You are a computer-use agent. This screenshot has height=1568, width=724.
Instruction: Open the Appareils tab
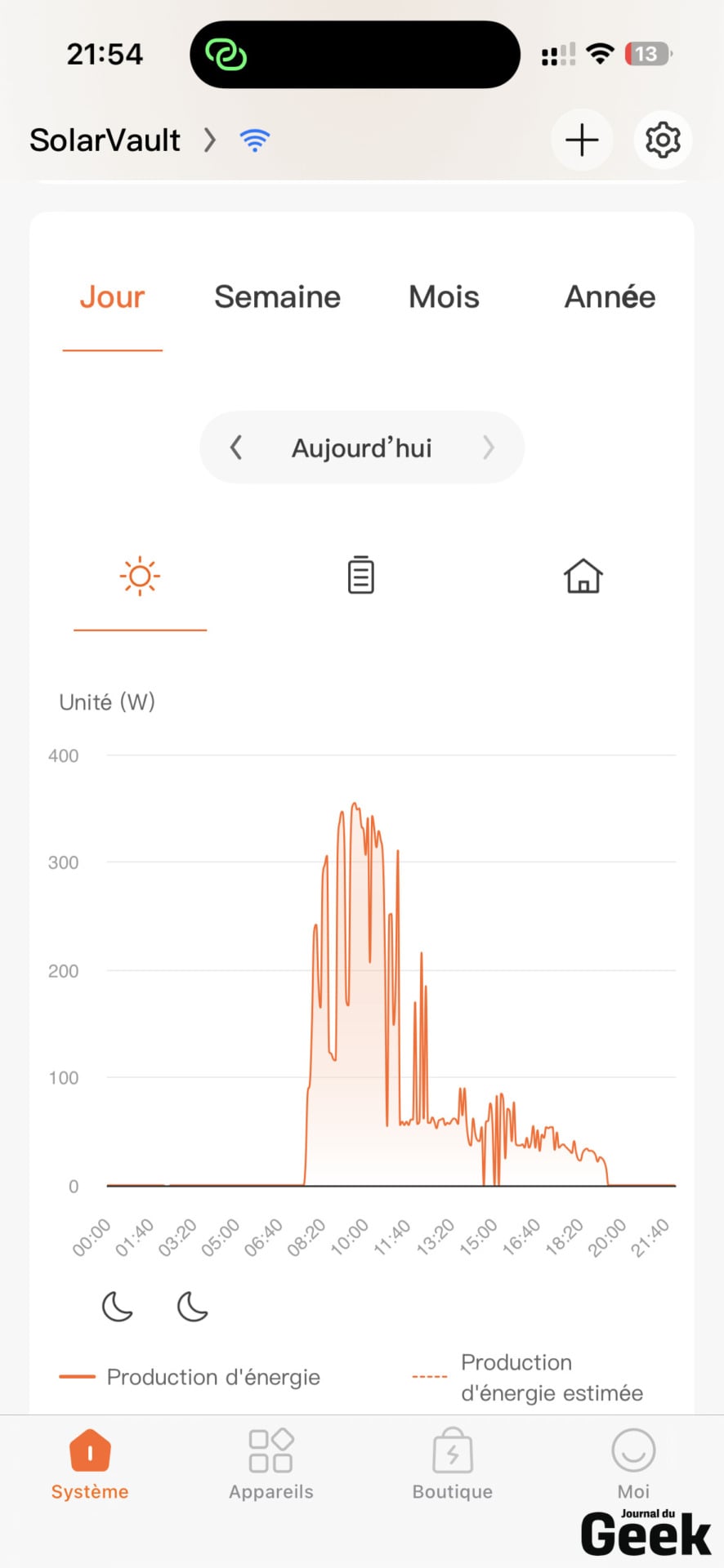pyautogui.click(x=271, y=1465)
